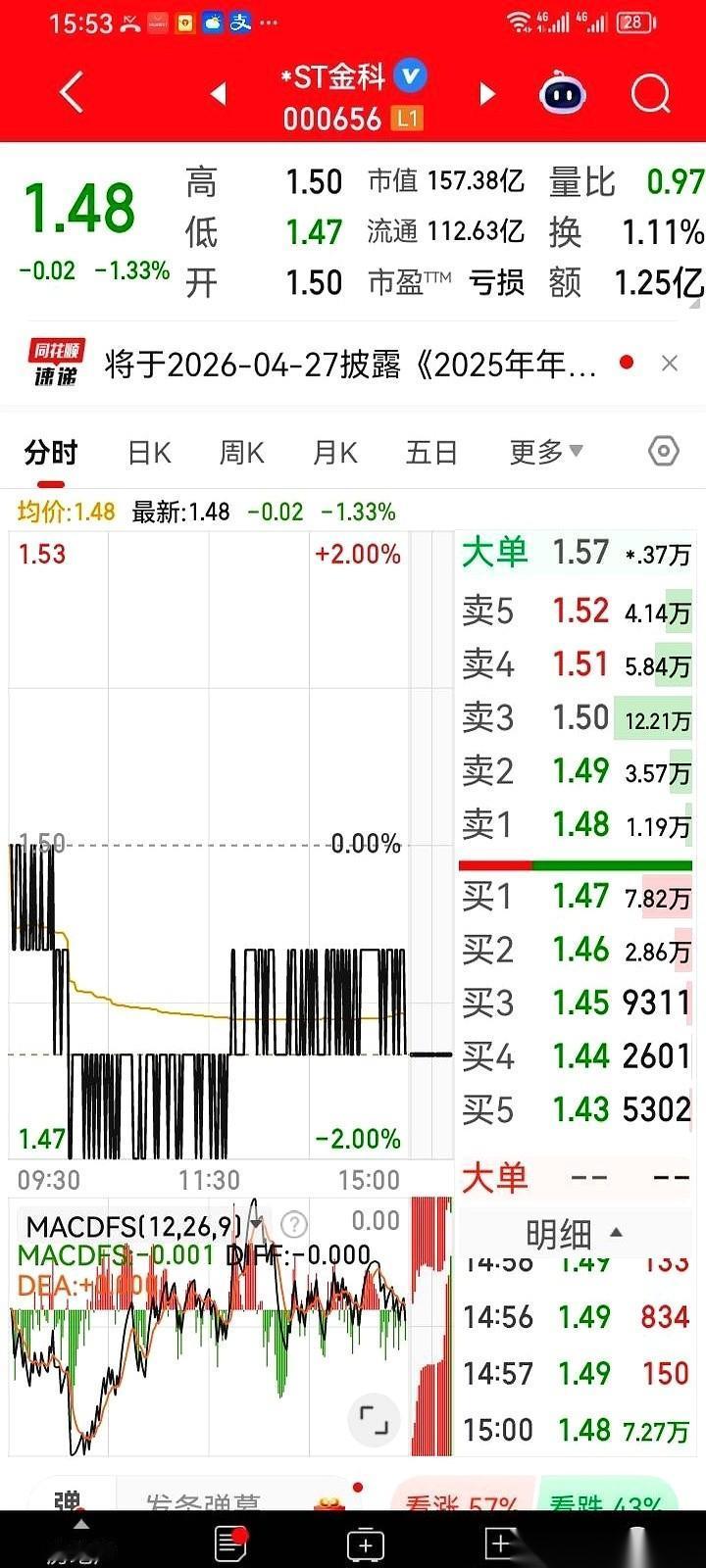This screenshot has width=706, height=1568.
Task: Switch to next stock with right arrow
Action: 486,91
